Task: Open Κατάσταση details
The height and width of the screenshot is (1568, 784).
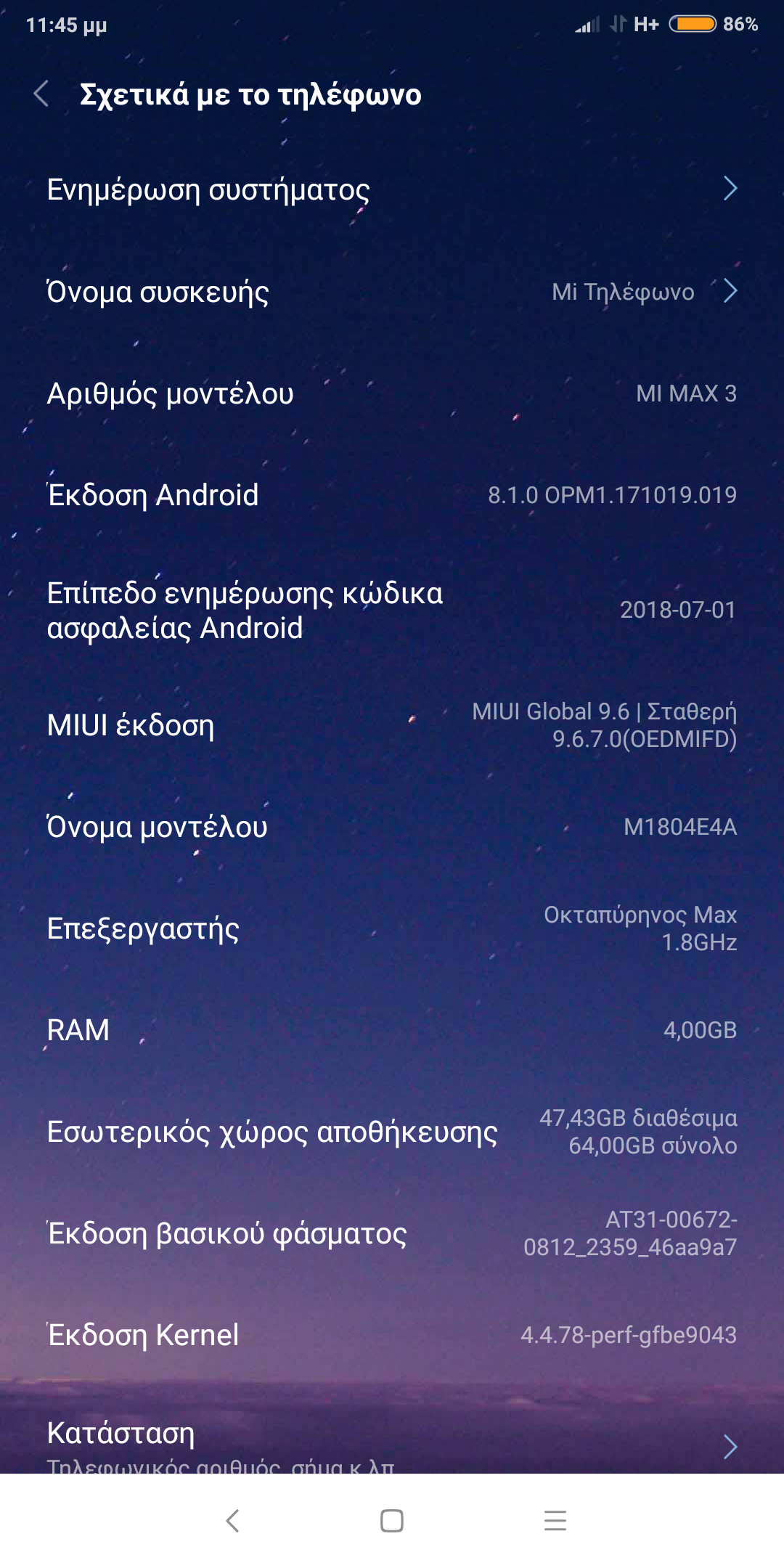Action: [x=392, y=1441]
